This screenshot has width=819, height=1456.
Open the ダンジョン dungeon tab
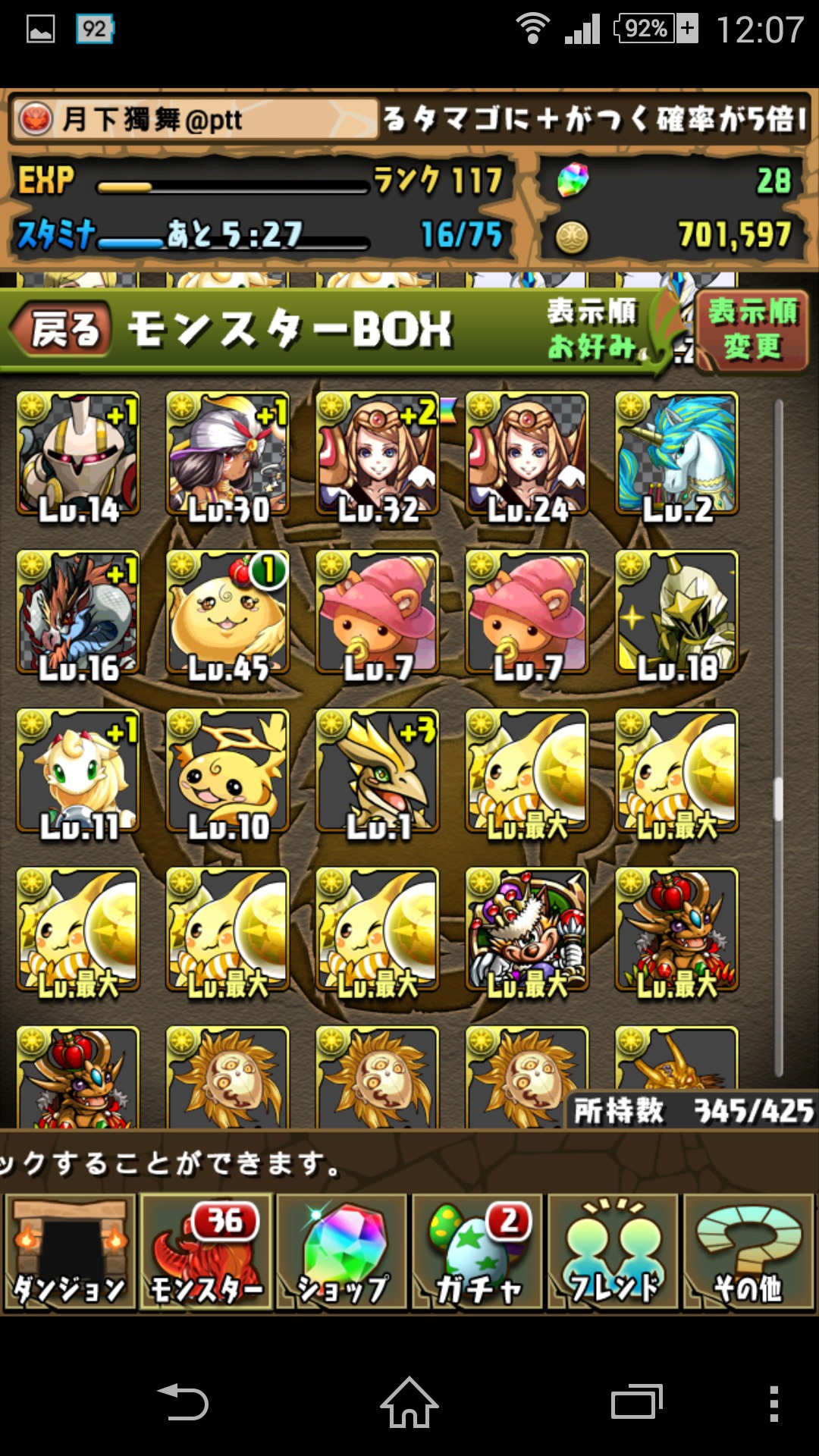coord(70,1252)
